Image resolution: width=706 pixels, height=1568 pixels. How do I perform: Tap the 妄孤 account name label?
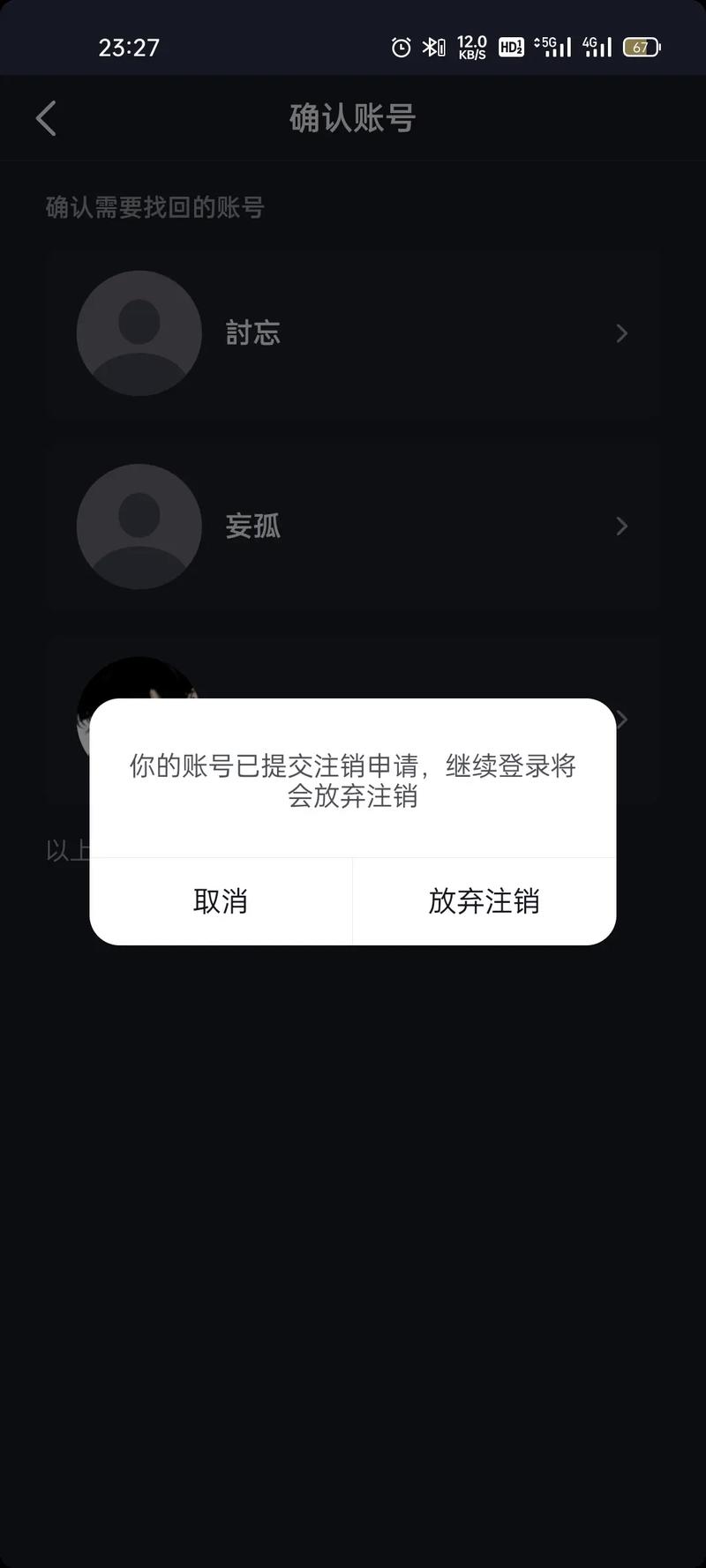[252, 526]
